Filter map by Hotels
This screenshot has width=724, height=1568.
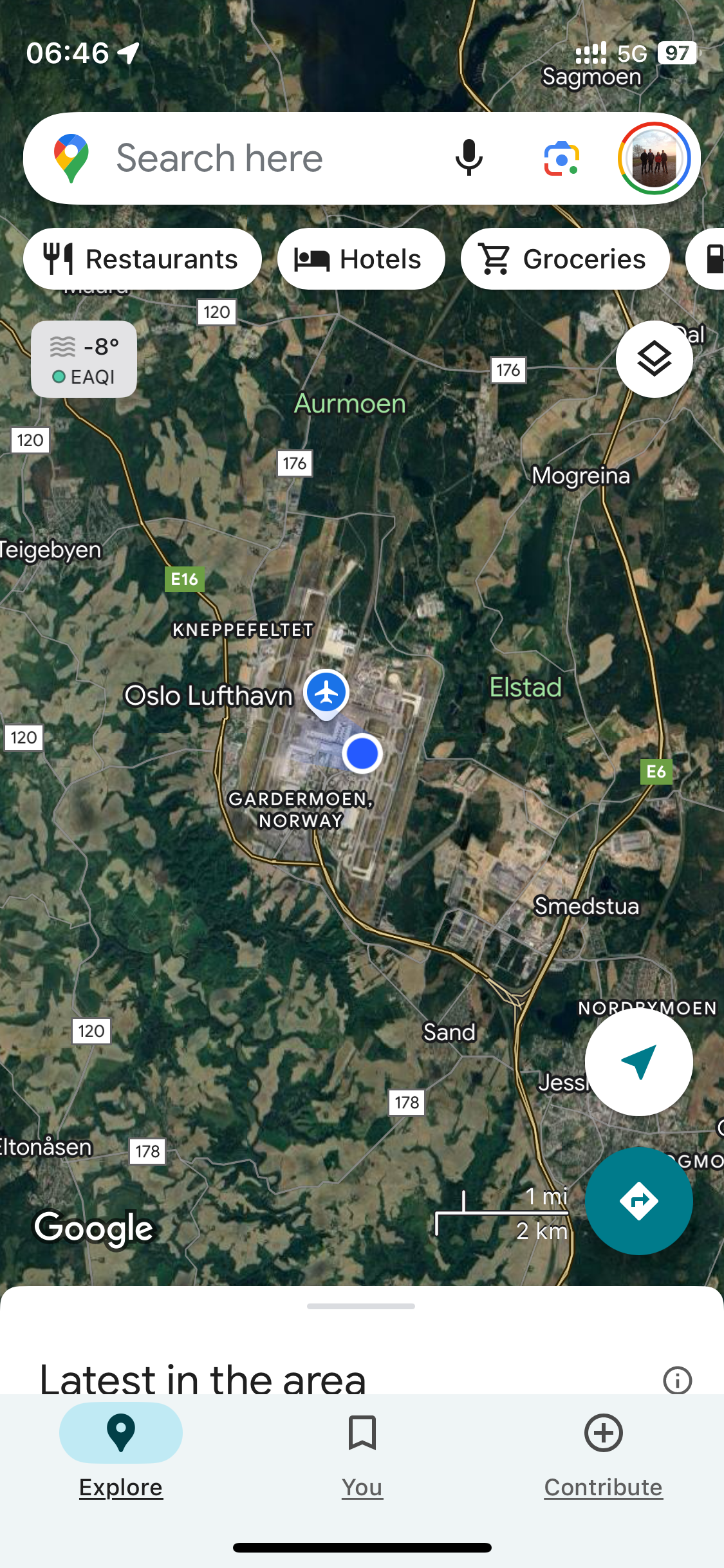tap(360, 259)
